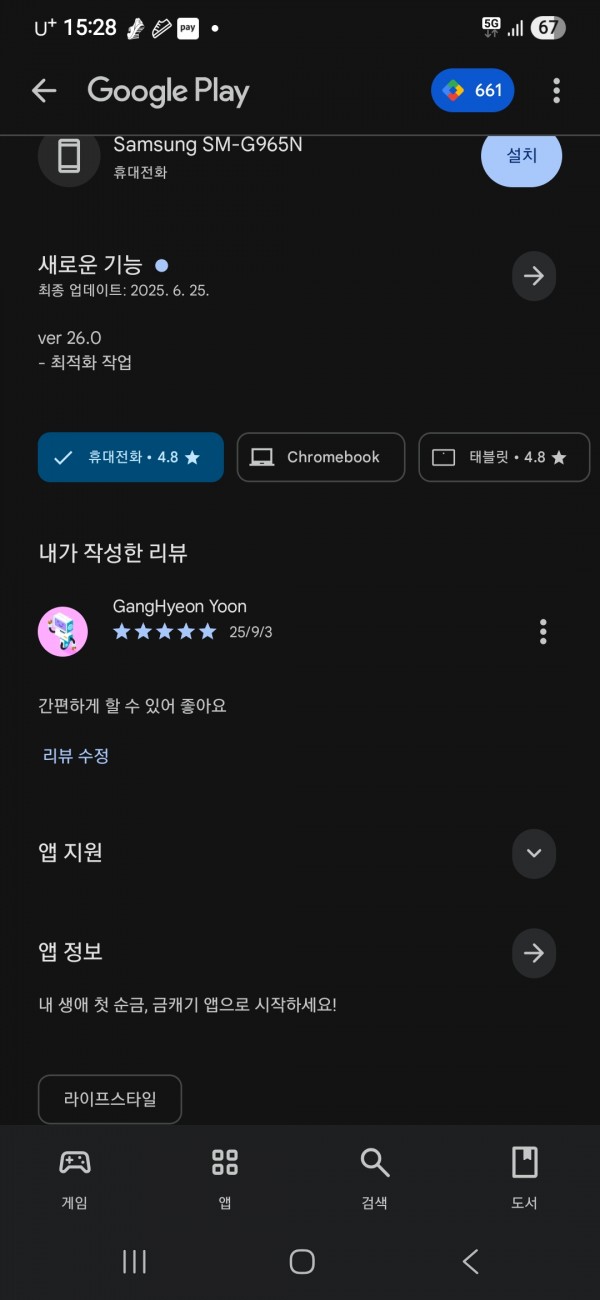Switch to the 앱 tab
The height and width of the screenshot is (1300, 600).
(x=225, y=1177)
